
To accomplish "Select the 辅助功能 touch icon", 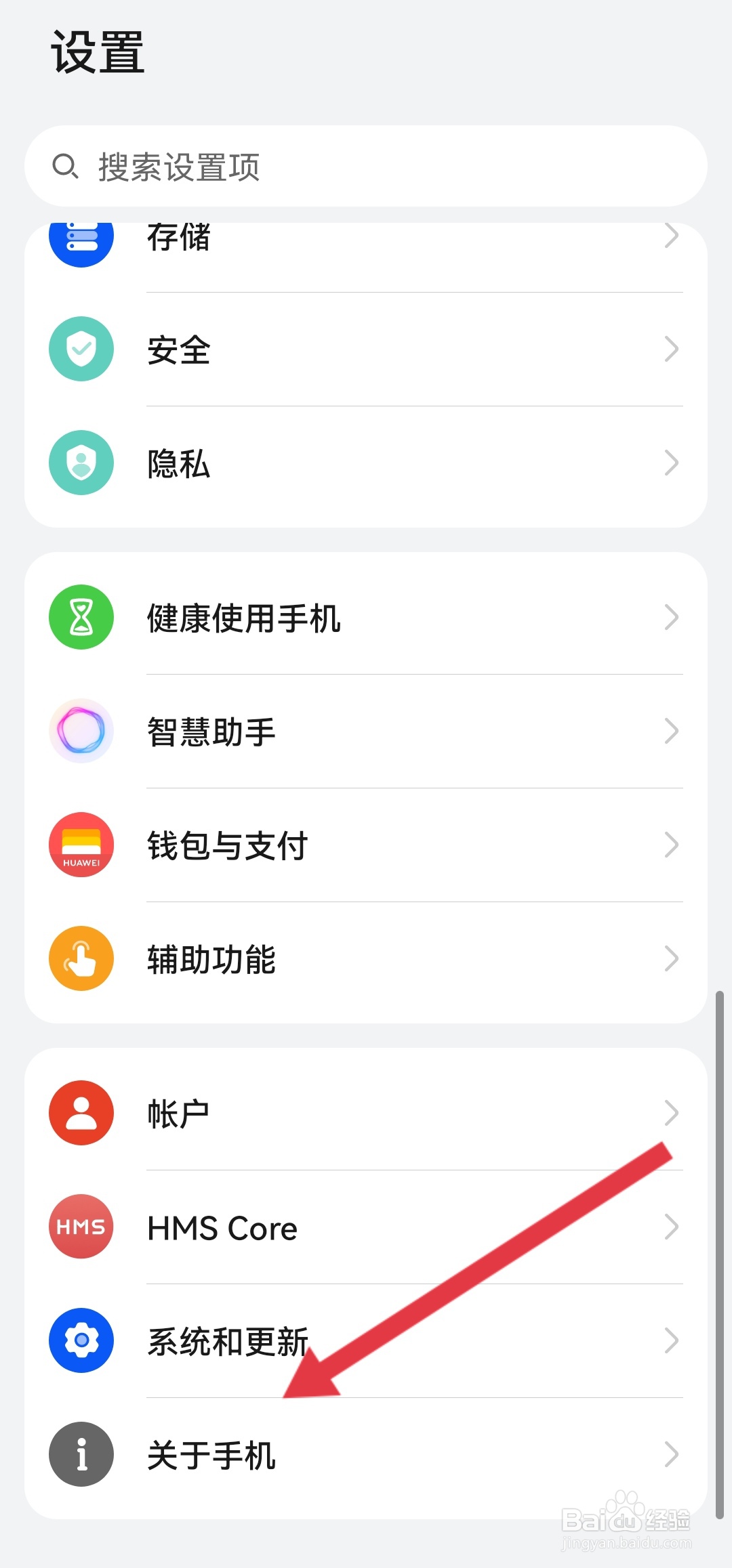I will pos(81,958).
